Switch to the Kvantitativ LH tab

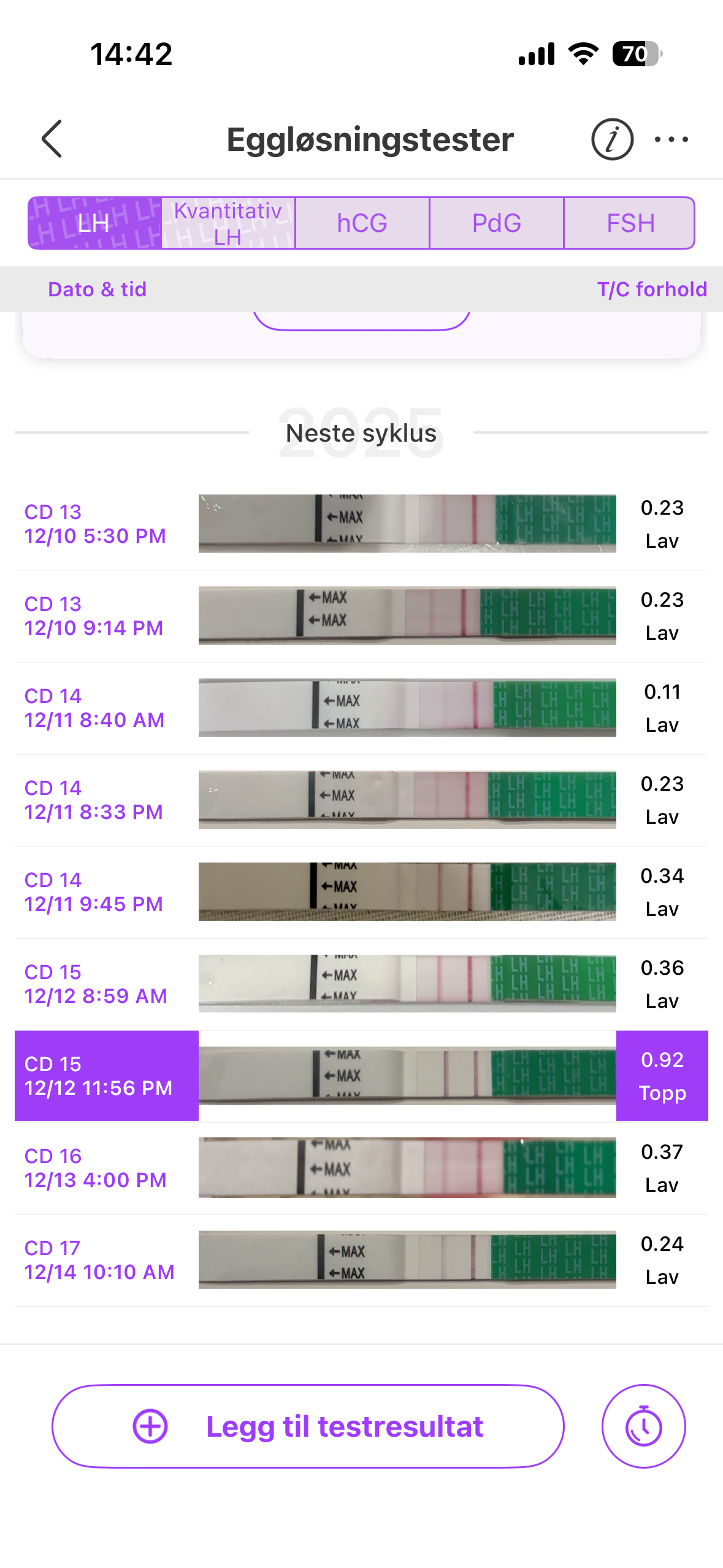coord(228,223)
